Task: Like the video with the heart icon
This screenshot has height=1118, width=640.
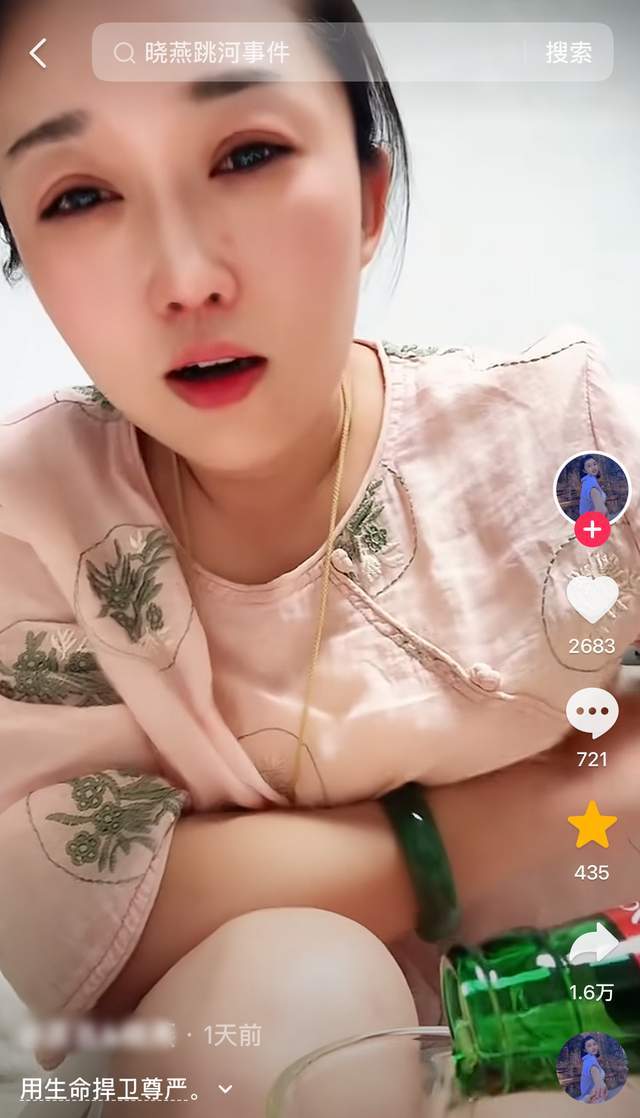Action: (592, 599)
